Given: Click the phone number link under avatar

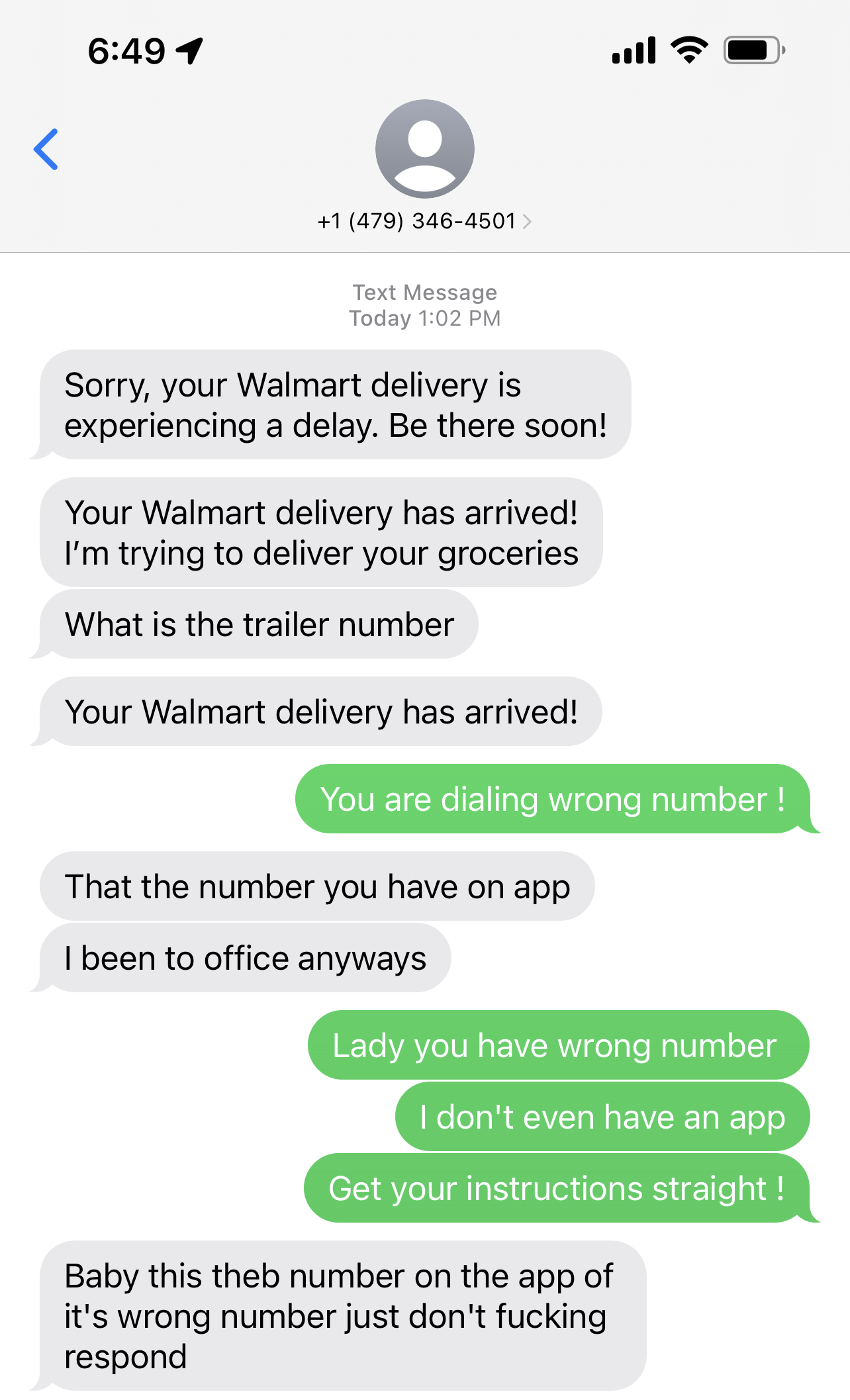Looking at the screenshot, I should coord(416,221).
